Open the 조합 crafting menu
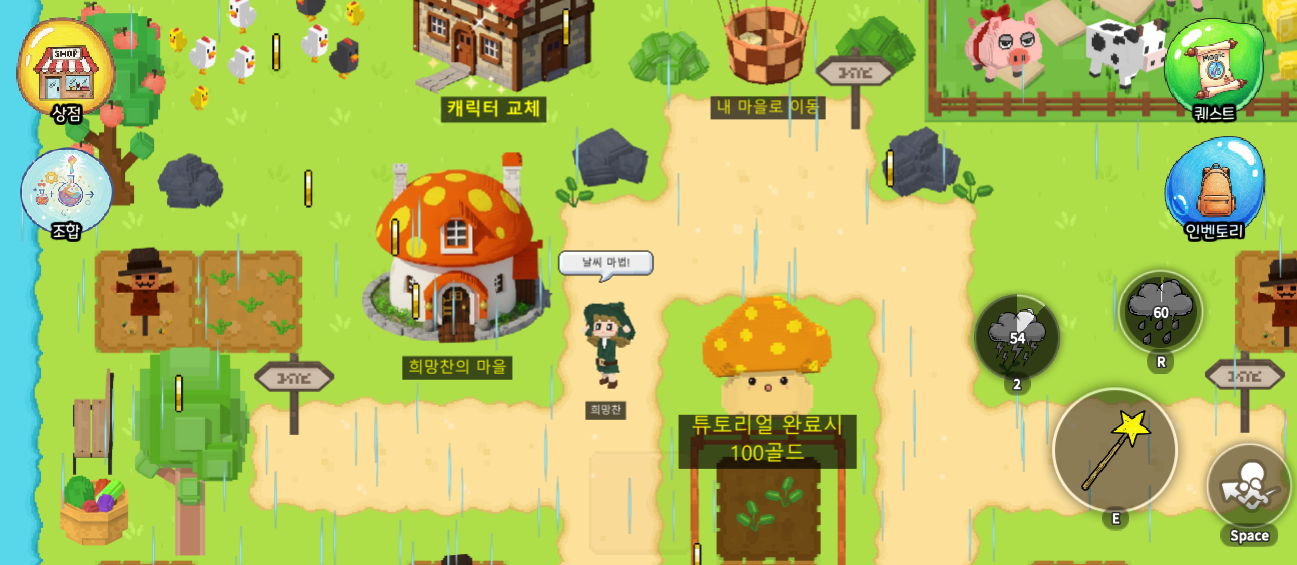1297x565 pixels. coord(66,190)
